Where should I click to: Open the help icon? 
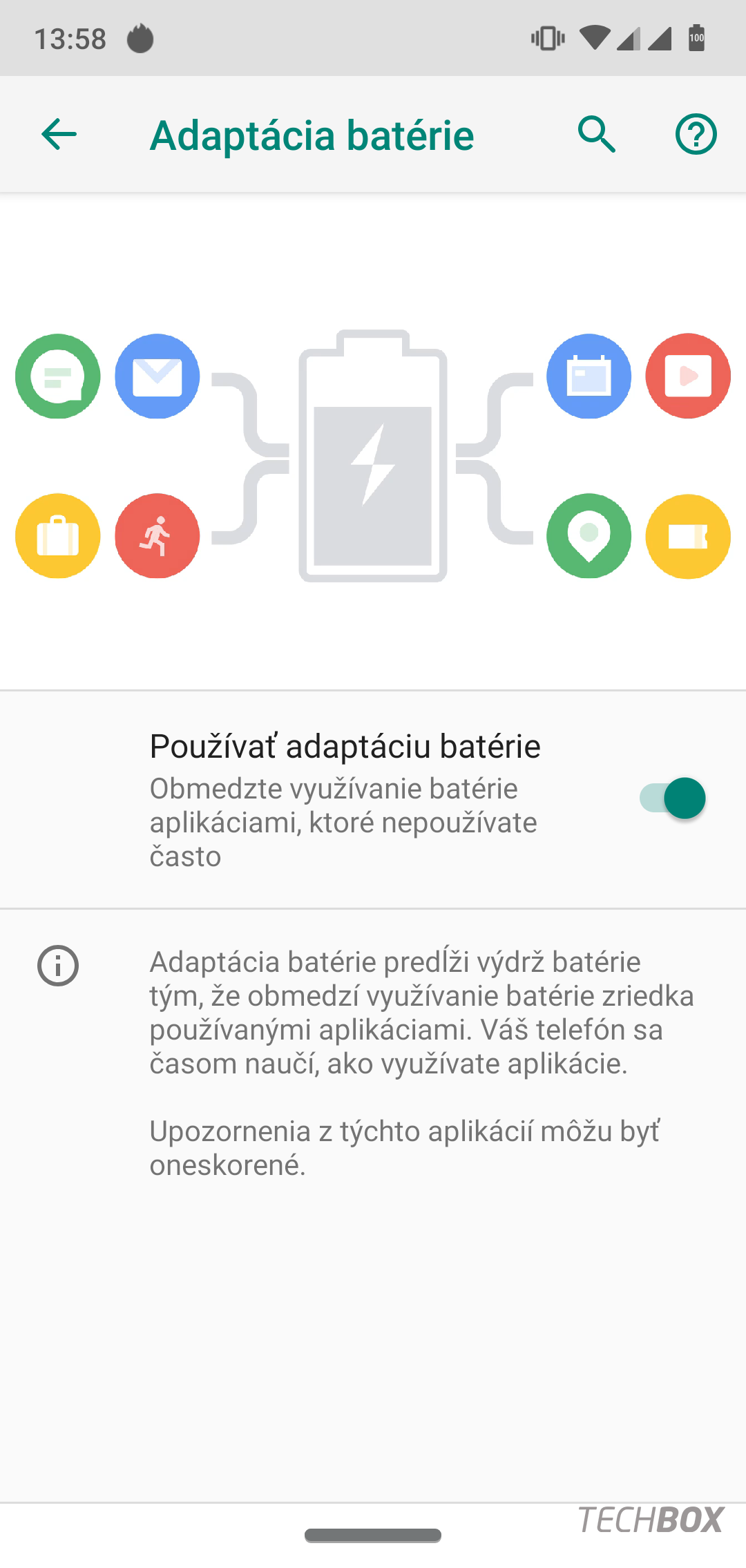click(696, 134)
